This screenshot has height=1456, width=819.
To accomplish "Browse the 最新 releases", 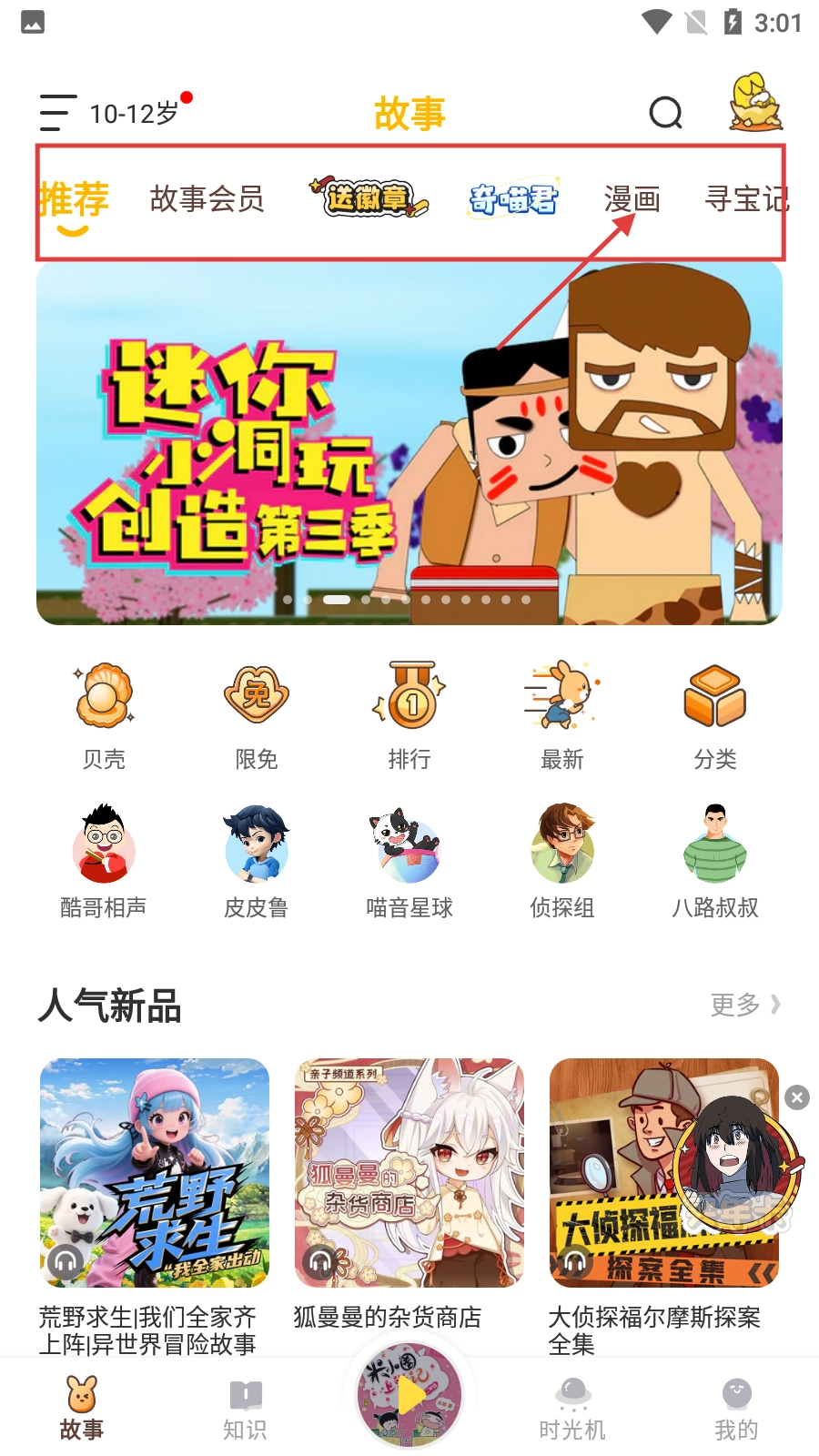I will tap(562, 715).
